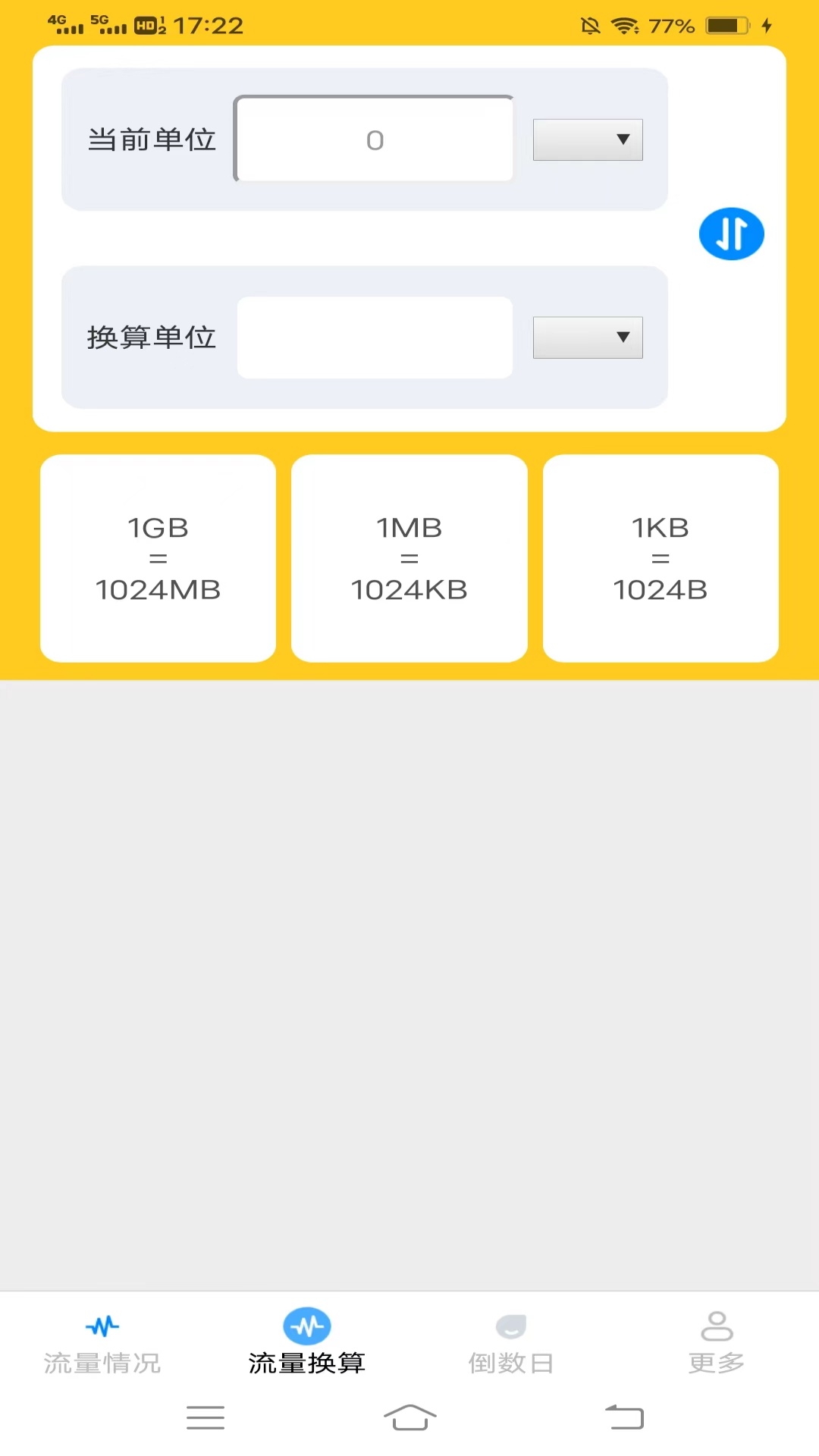Screen dimensions: 819x1456
Task: Tap the 1GB = 1024MB card
Action: 157,557
